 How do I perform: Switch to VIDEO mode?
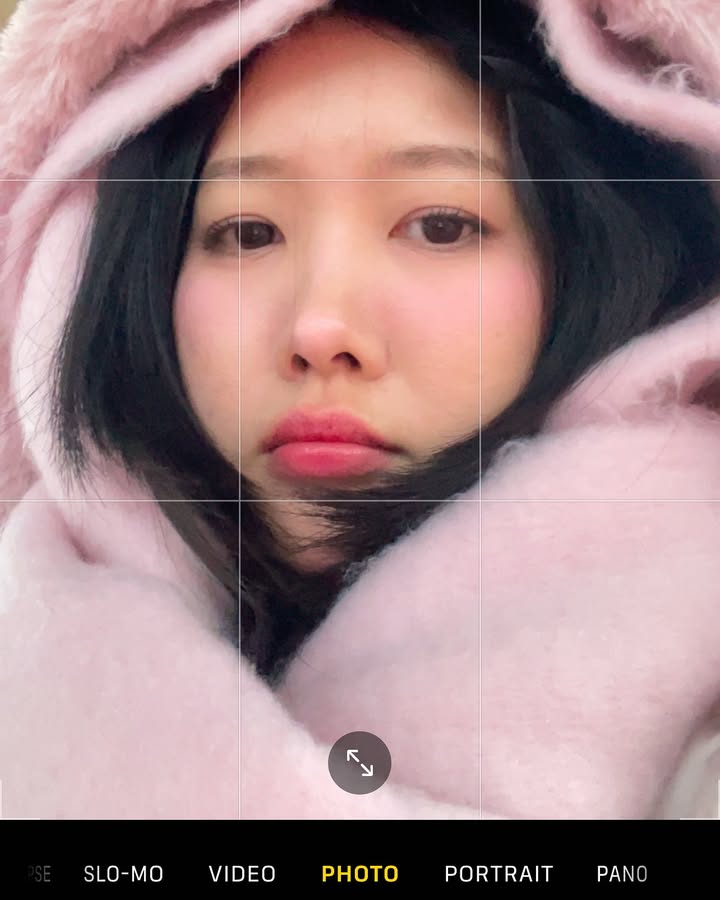click(x=242, y=874)
